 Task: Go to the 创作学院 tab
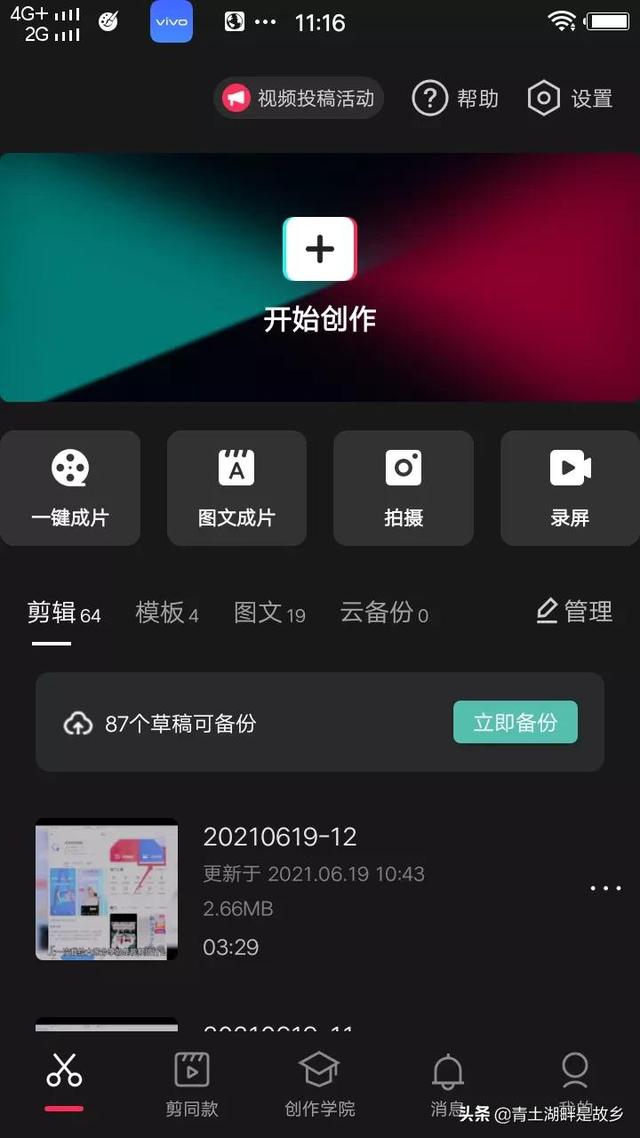tap(319, 1082)
